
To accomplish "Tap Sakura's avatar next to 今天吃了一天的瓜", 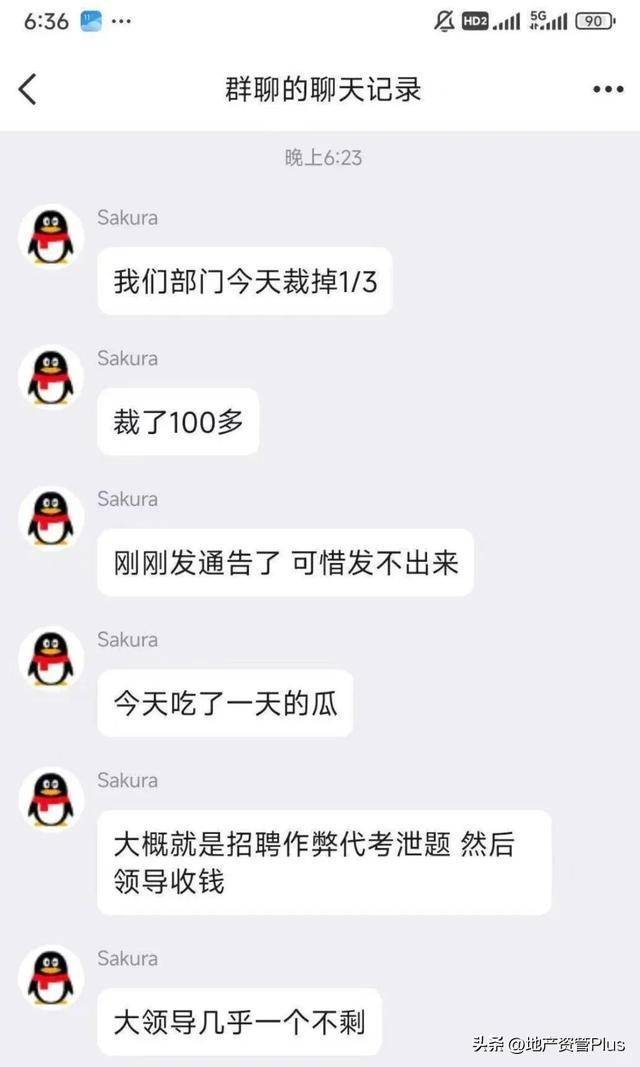I will [x=50, y=658].
